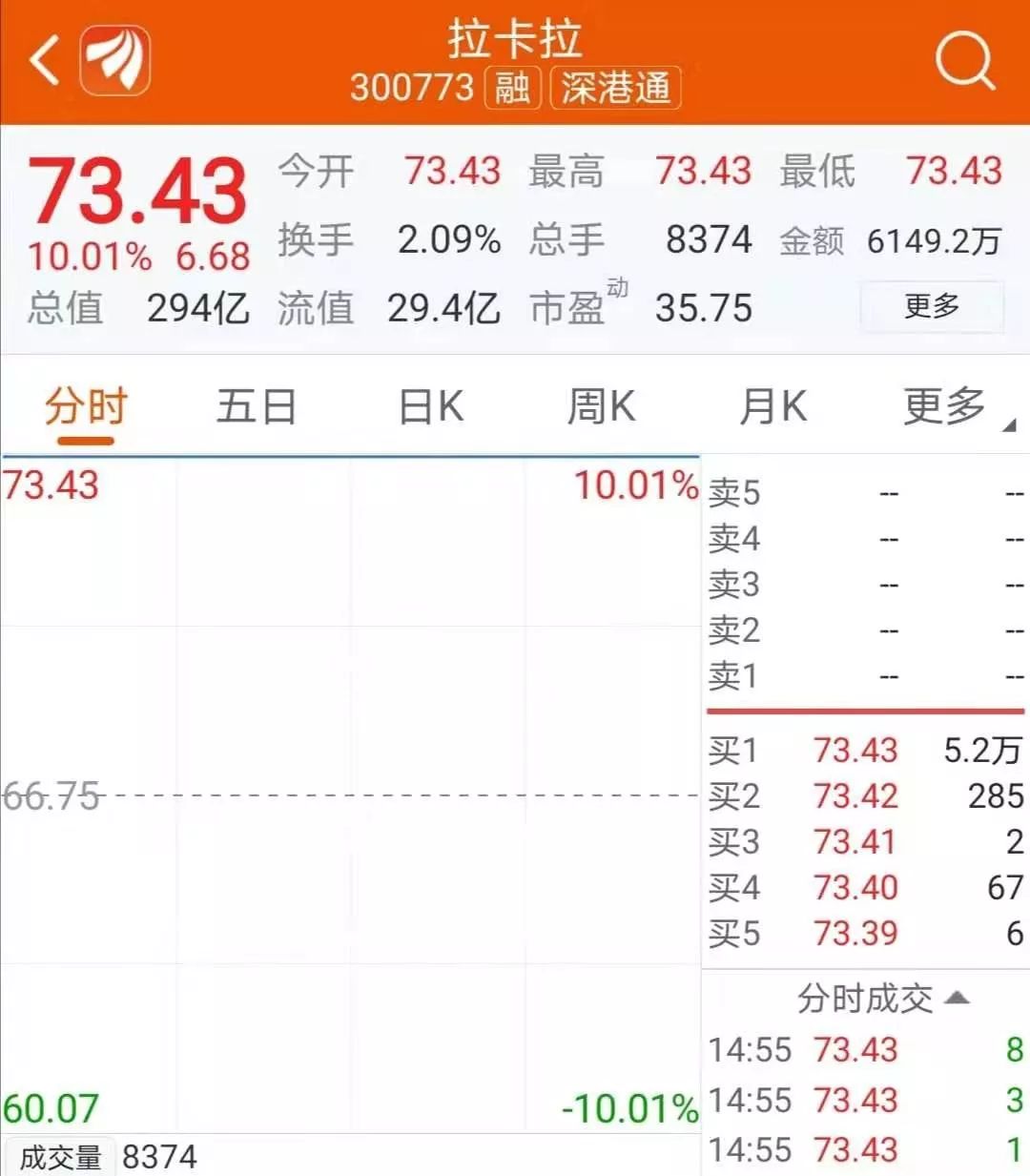Tap the 深港通 tag
Viewport: 1030px width, 1176px height.
click(615, 88)
